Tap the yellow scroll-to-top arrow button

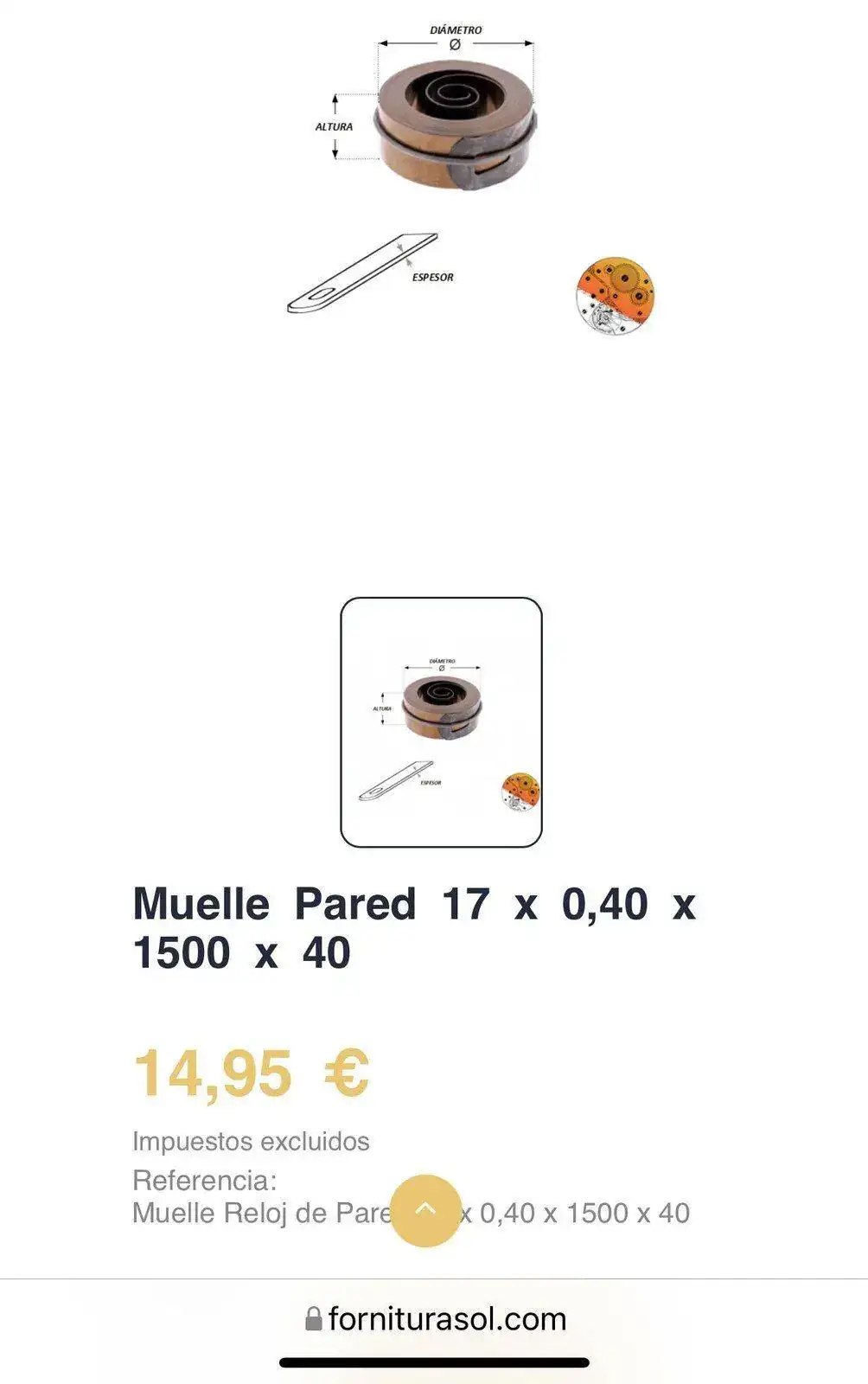point(424,1209)
